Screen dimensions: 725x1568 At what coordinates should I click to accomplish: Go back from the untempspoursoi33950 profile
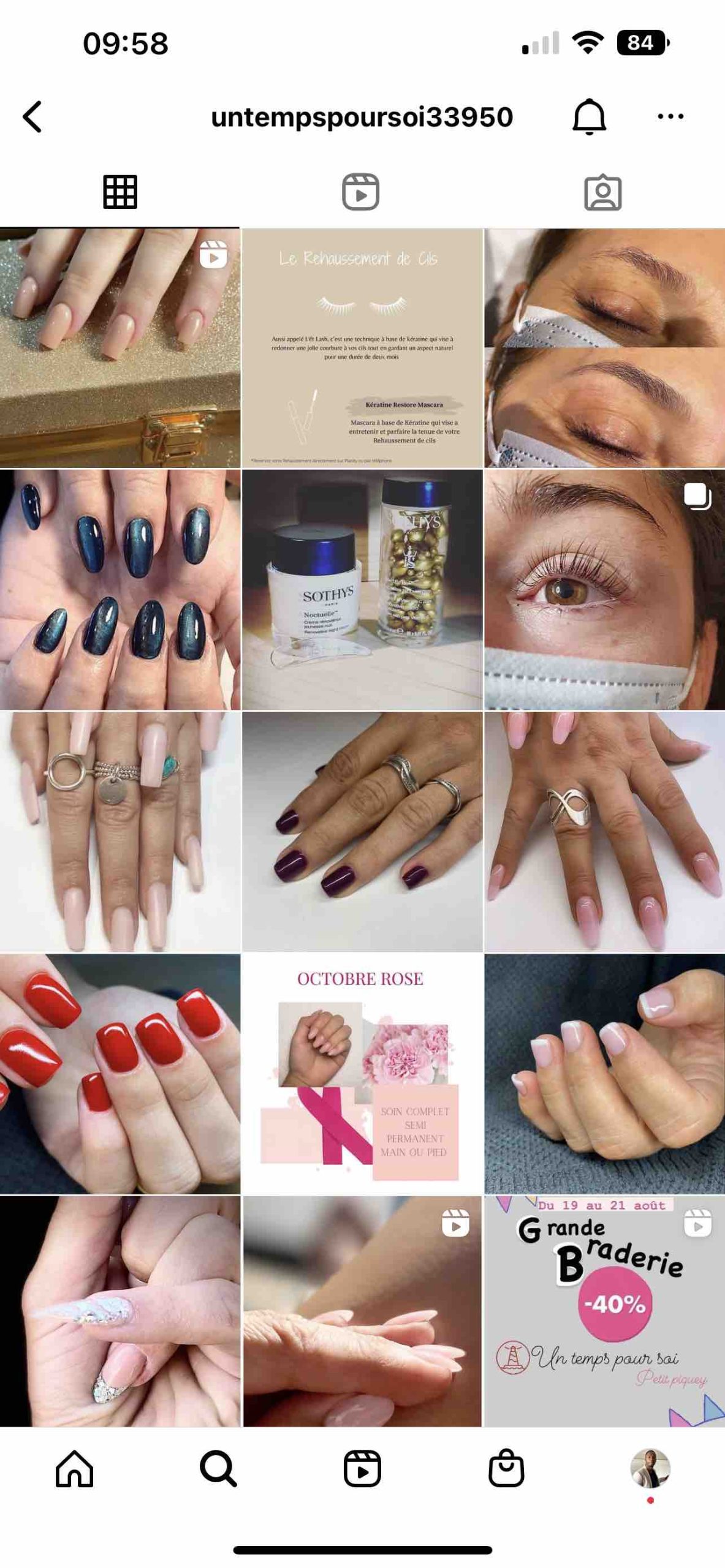(33, 116)
